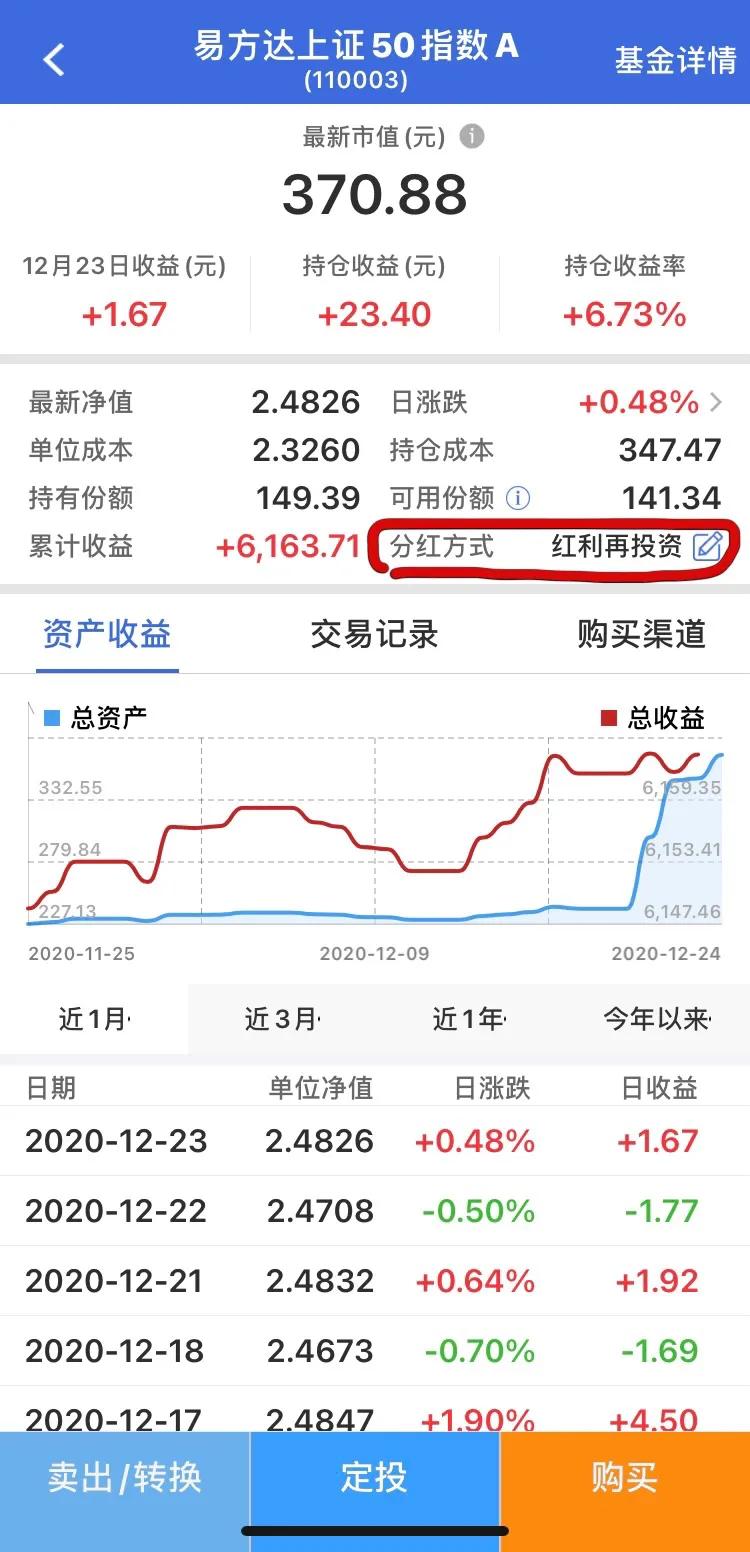Switch to the 购买渠道 tab
750x1552 pixels.
(640, 634)
